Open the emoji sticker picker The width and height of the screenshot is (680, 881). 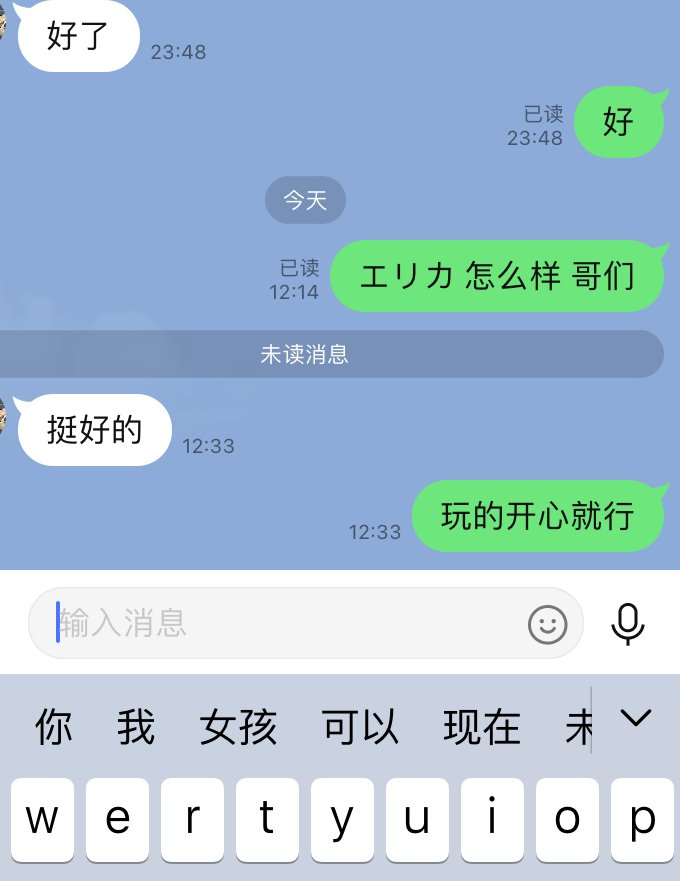click(547, 625)
